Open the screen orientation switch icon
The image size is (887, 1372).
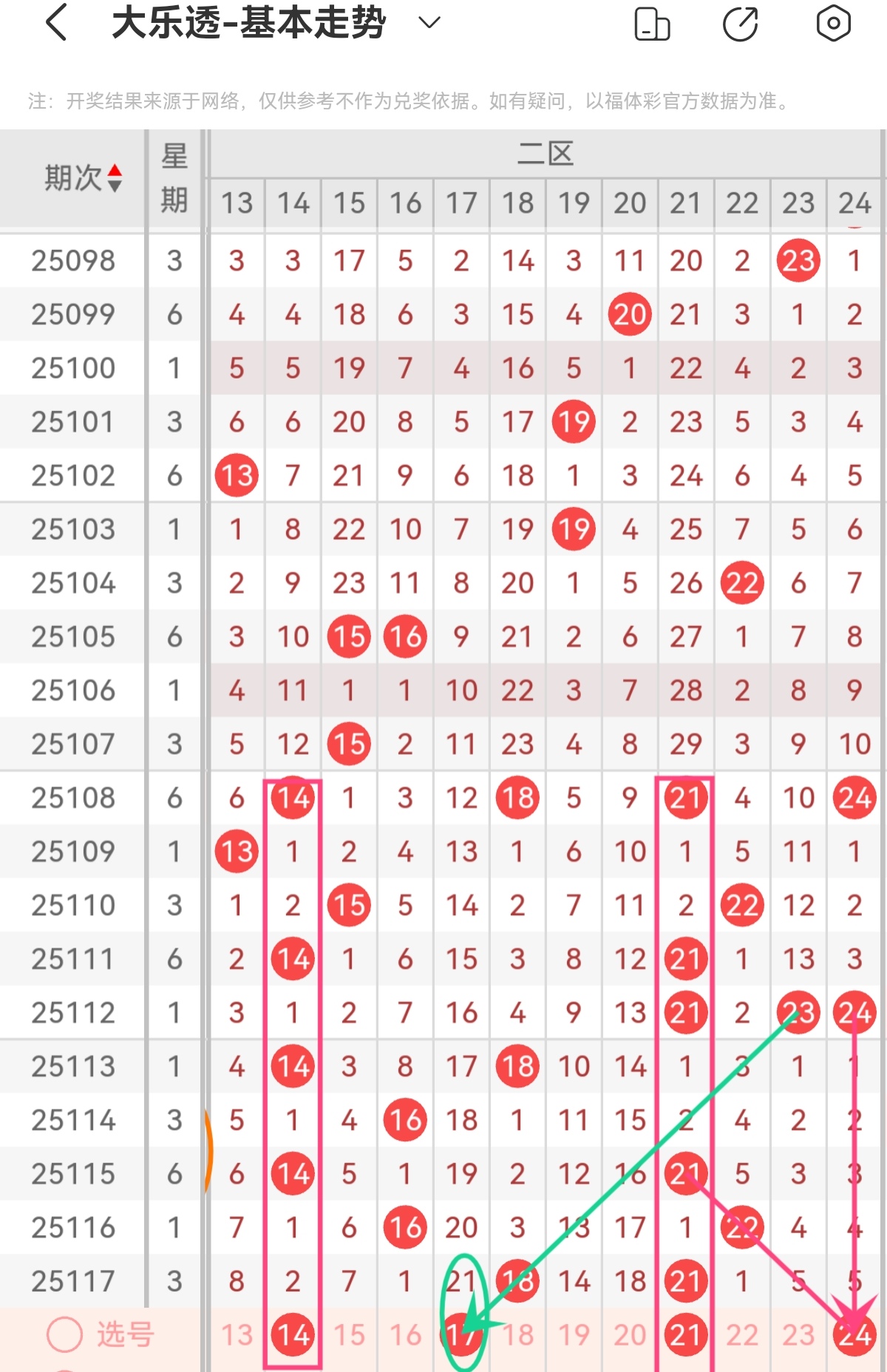pyautogui.click(x=652, y=24)
